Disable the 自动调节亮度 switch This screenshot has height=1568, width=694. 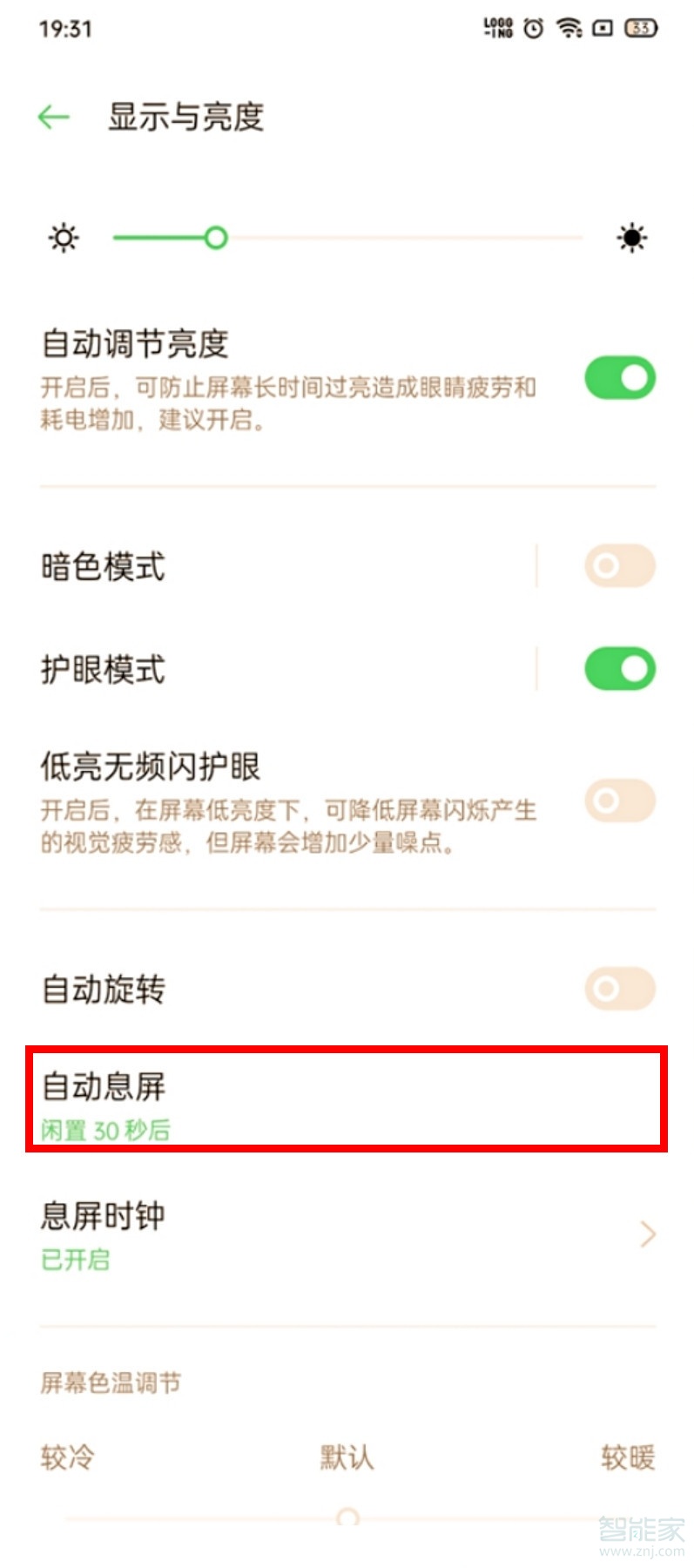point(619,378)
